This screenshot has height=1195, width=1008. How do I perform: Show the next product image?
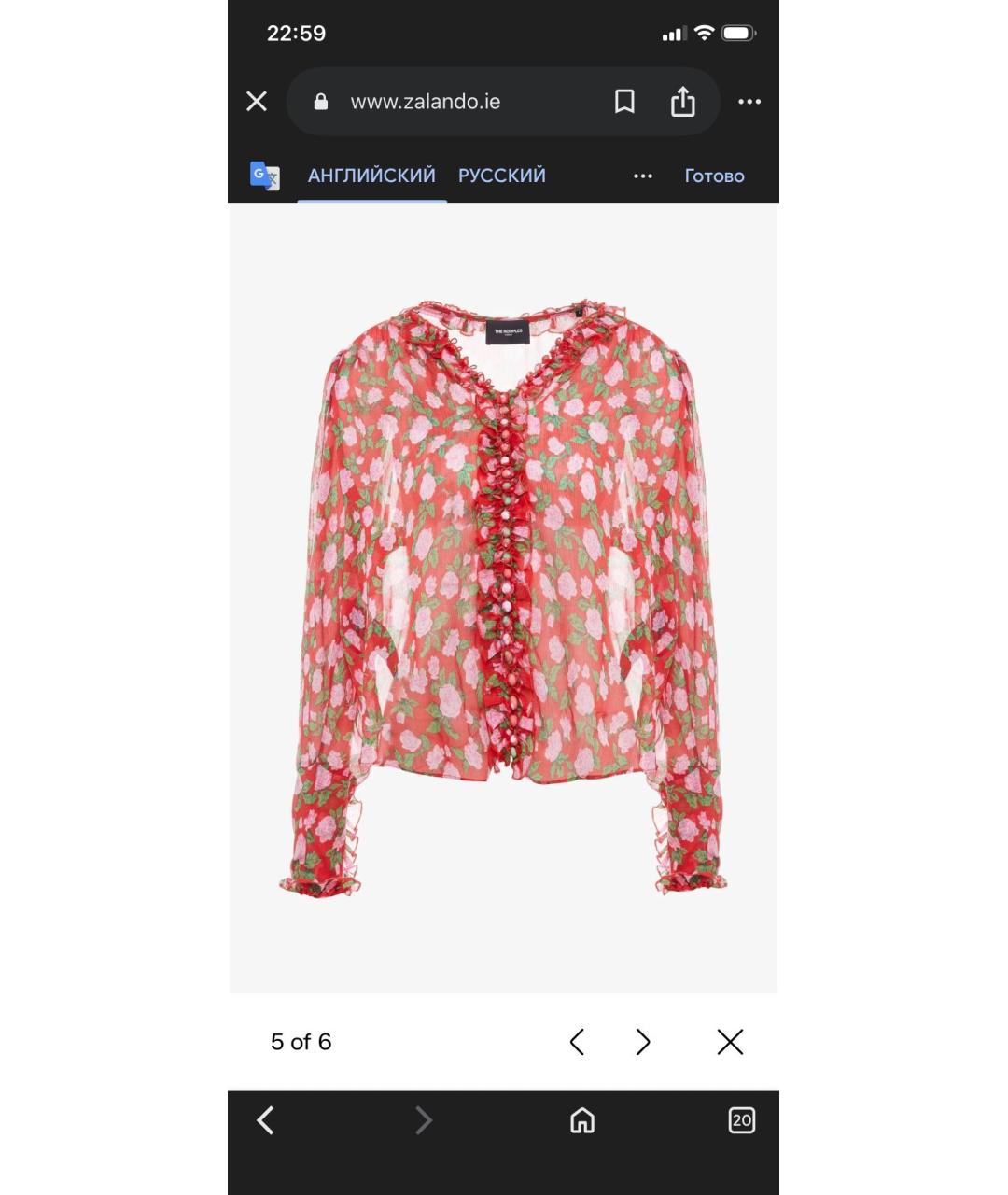(x=643, y=1042)
